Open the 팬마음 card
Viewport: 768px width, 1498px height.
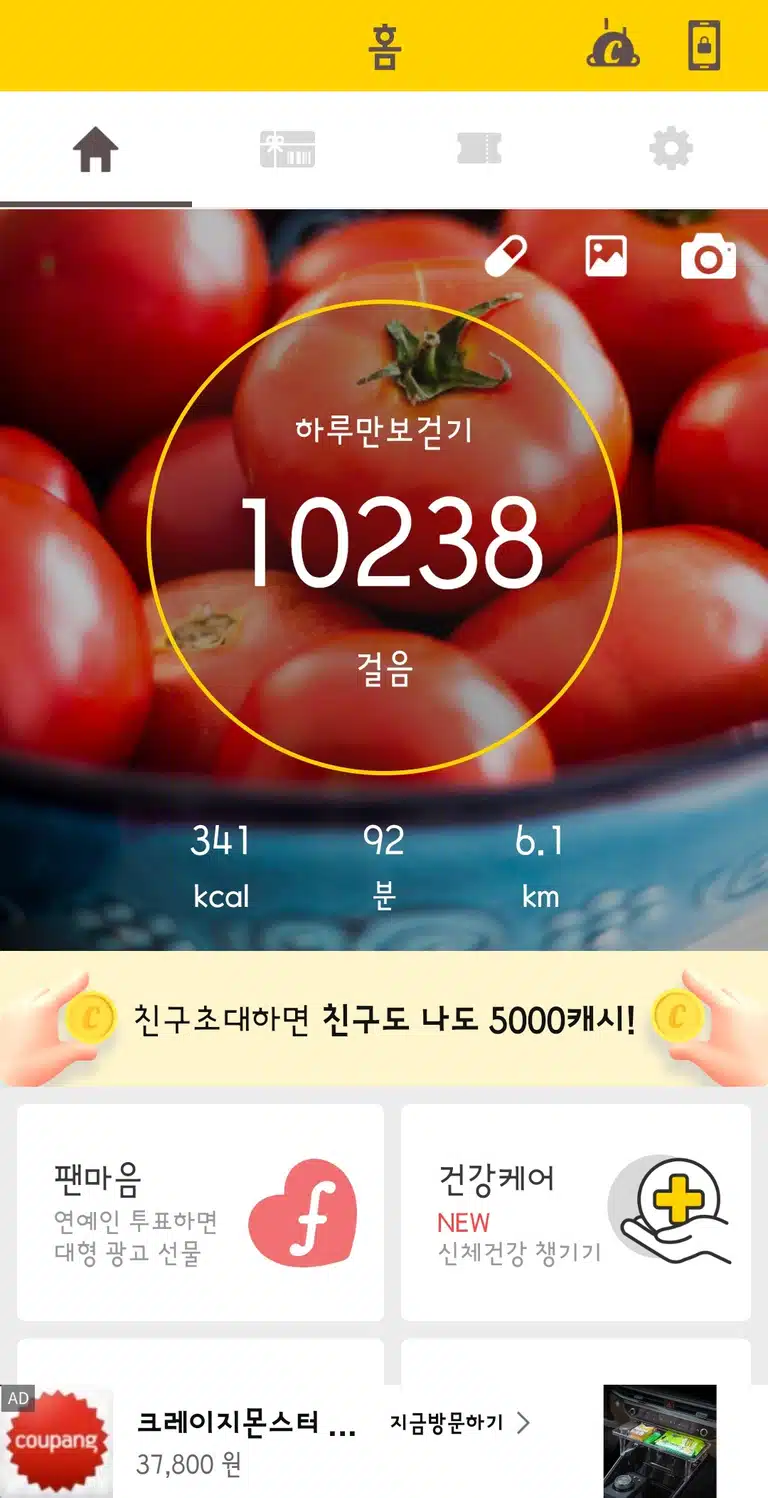pos(200,1212)
